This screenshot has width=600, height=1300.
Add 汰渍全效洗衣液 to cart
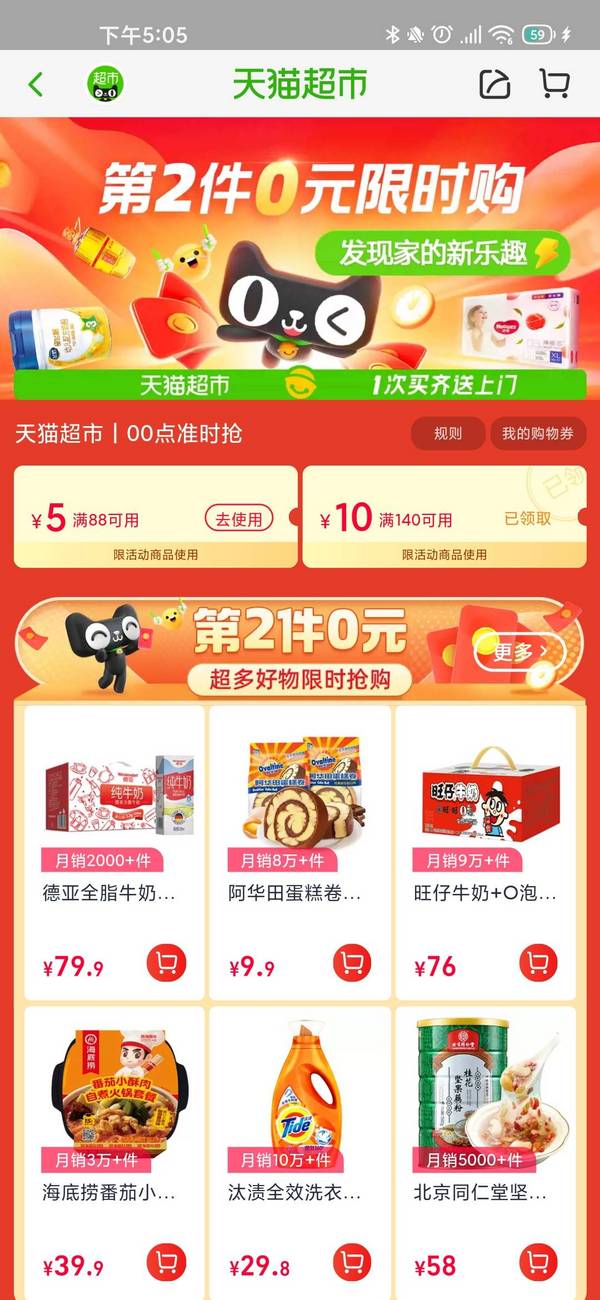(x=352, y=1263)
